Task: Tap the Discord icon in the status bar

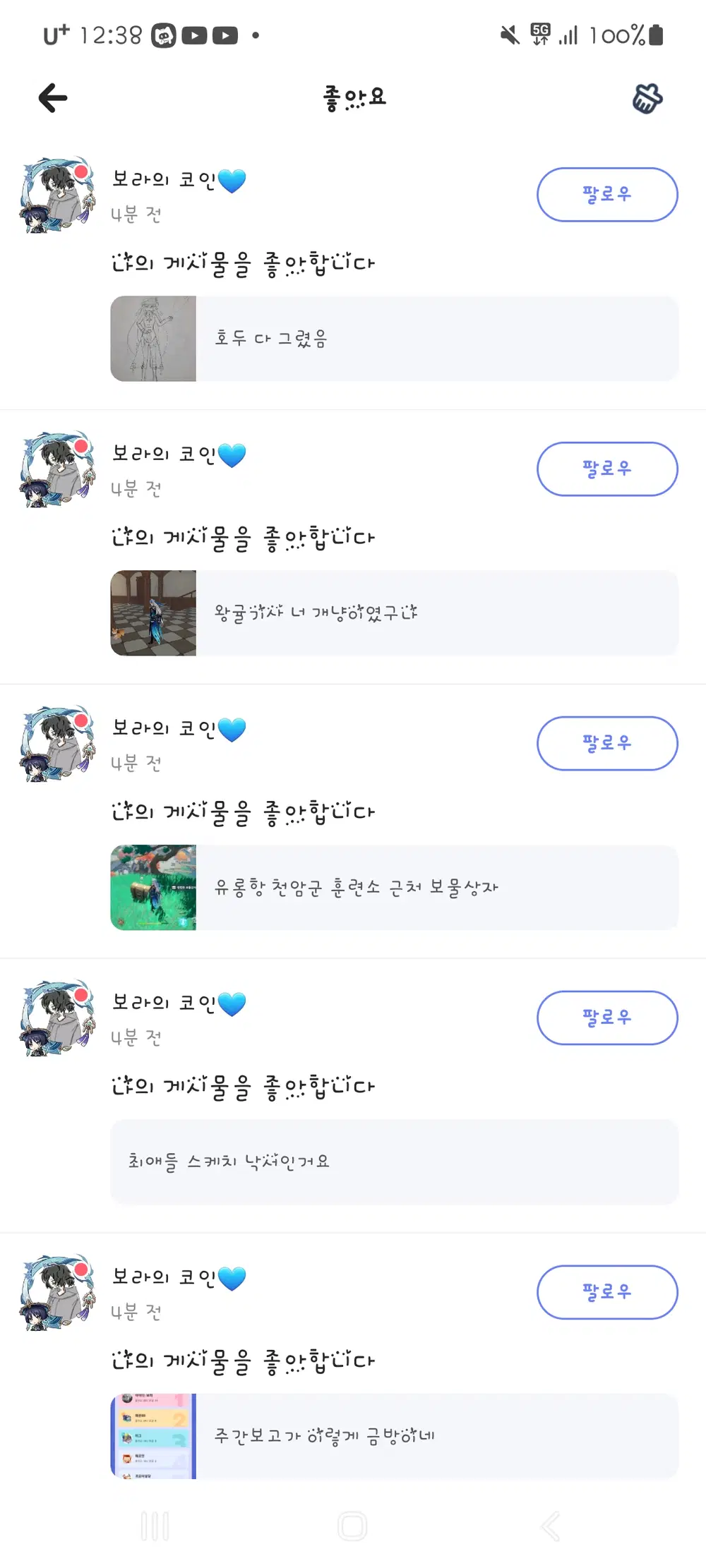Action: click(x=164, y=34)
